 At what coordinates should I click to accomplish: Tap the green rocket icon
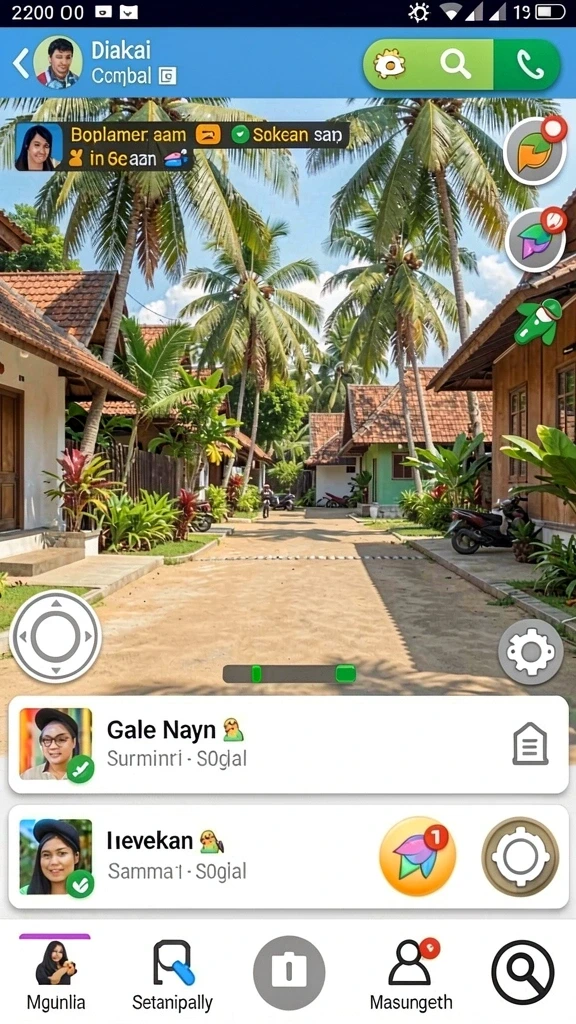tap(537, 321)
